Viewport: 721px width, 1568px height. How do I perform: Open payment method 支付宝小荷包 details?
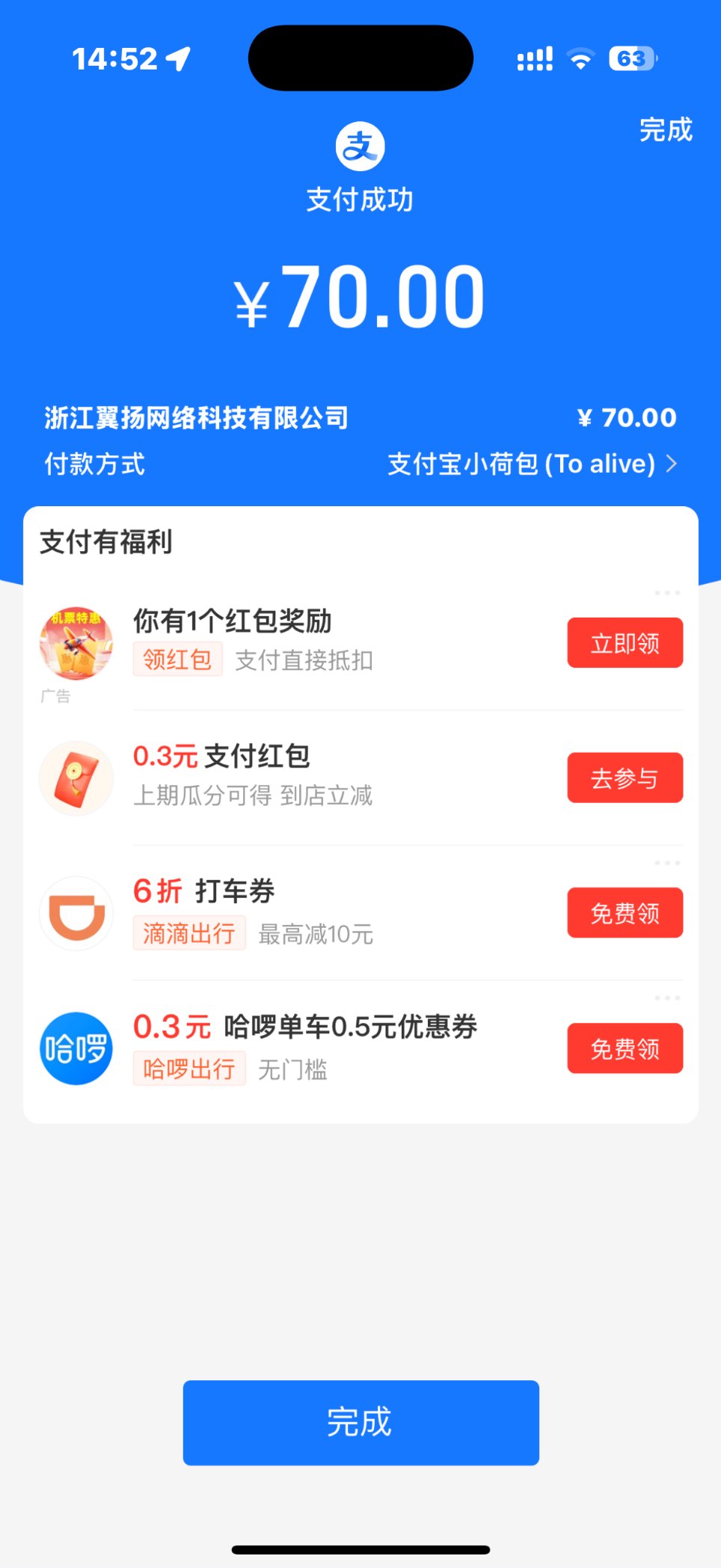pyautogui.click(x=532, y=464)
